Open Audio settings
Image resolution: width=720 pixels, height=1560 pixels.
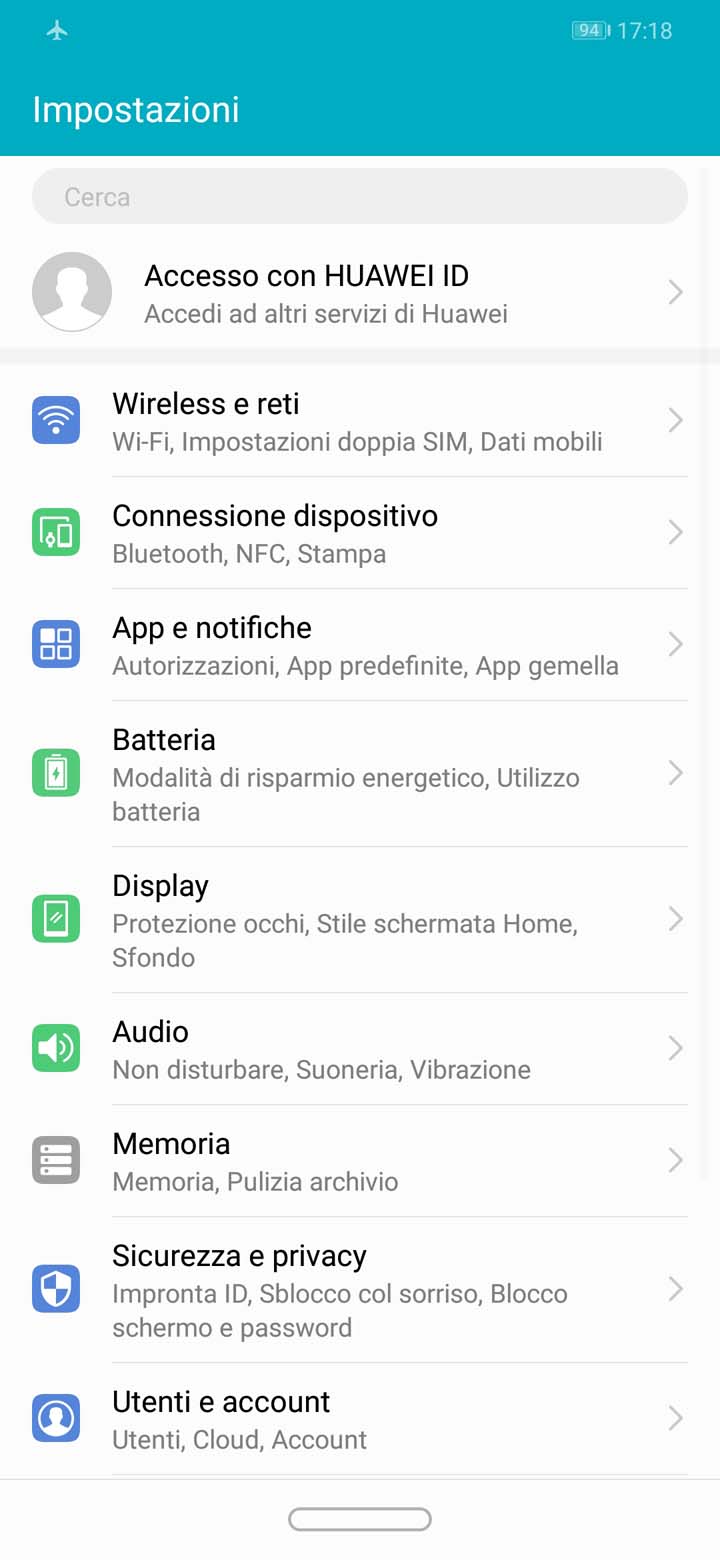click(x=360, y=1049)
